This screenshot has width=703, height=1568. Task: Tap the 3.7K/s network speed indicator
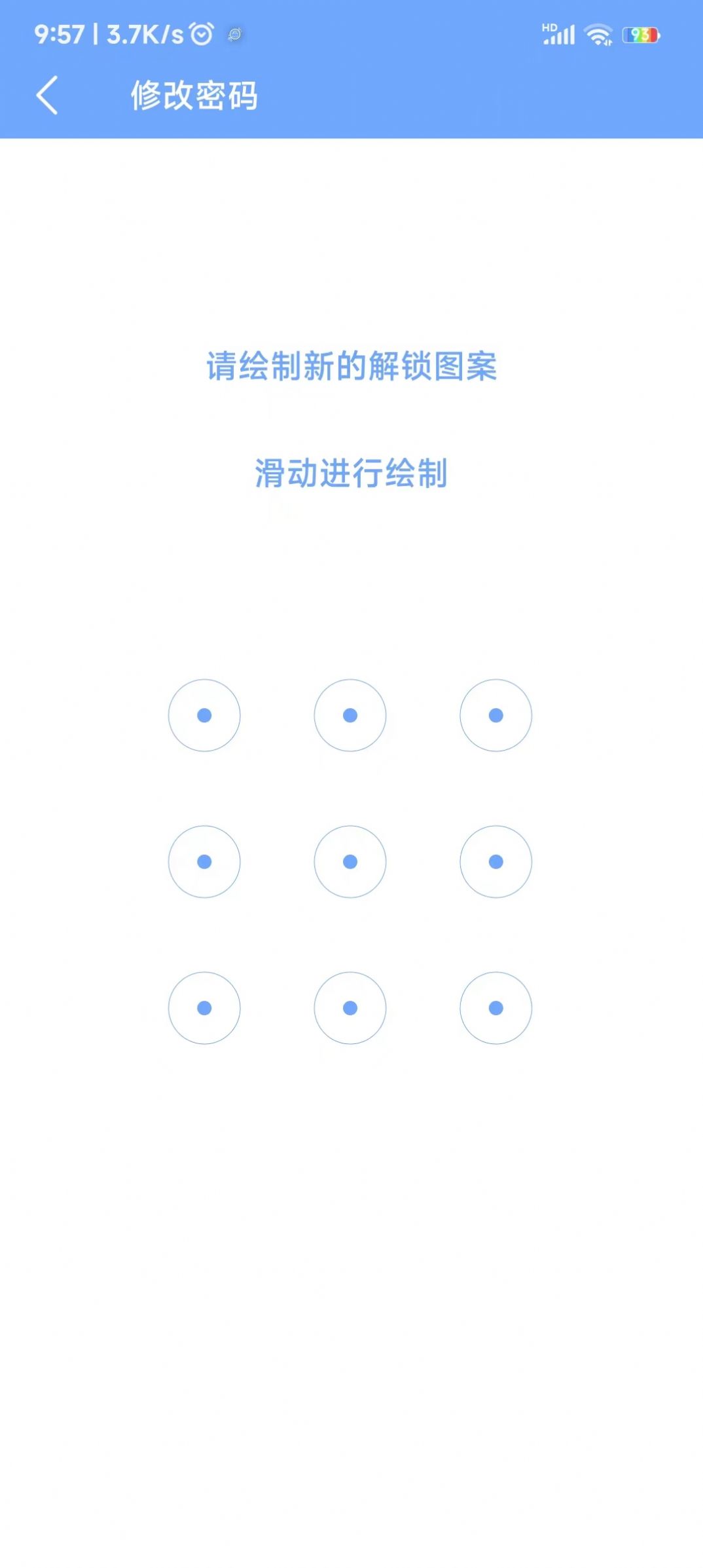coord(141,33)
